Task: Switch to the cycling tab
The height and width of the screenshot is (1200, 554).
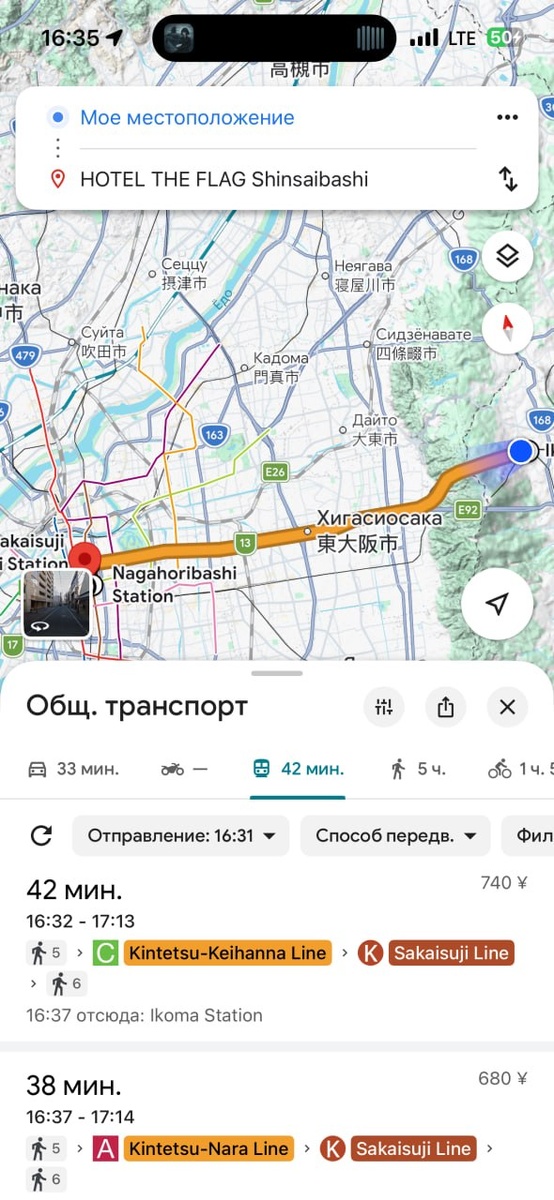Action: [520, 769]
